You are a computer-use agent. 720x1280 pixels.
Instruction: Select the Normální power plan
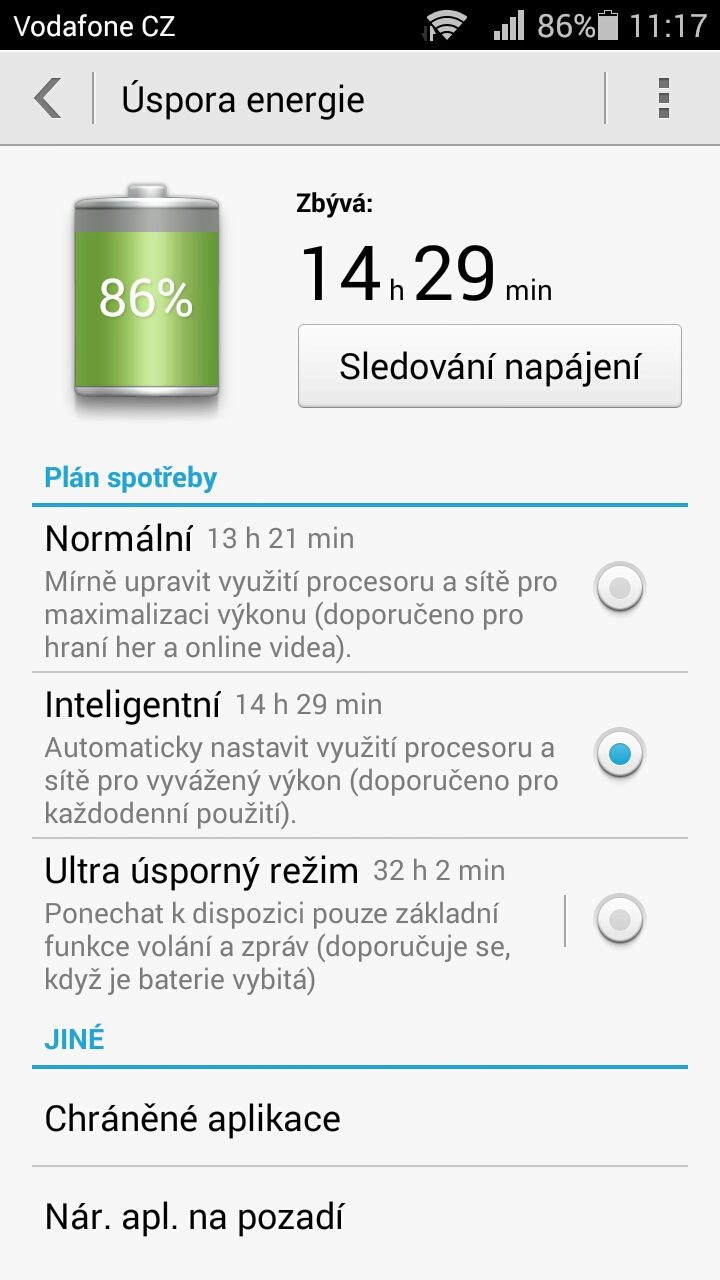(x=360, y=589)
